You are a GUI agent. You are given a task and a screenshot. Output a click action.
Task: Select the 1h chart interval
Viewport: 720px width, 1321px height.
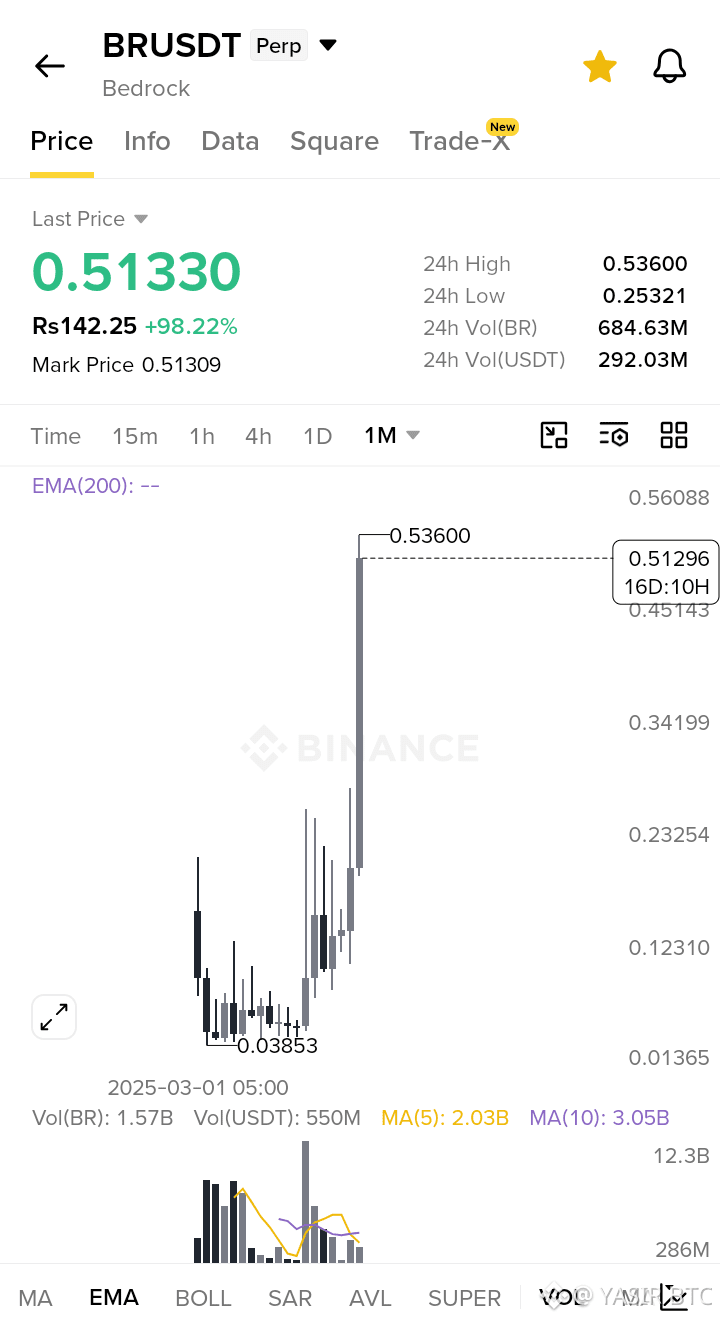(x=202, y=436)
